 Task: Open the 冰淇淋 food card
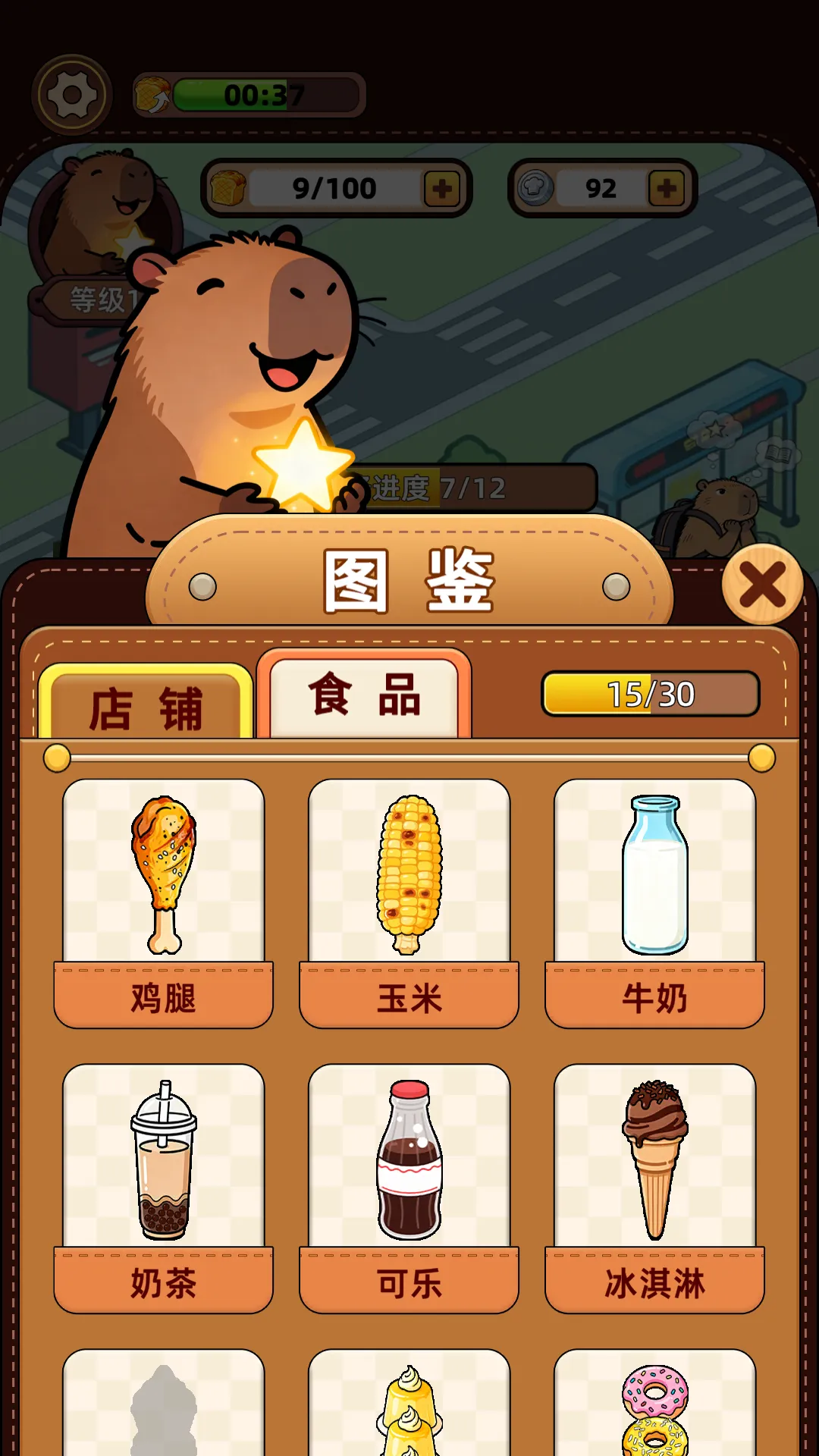point(654,1188)
